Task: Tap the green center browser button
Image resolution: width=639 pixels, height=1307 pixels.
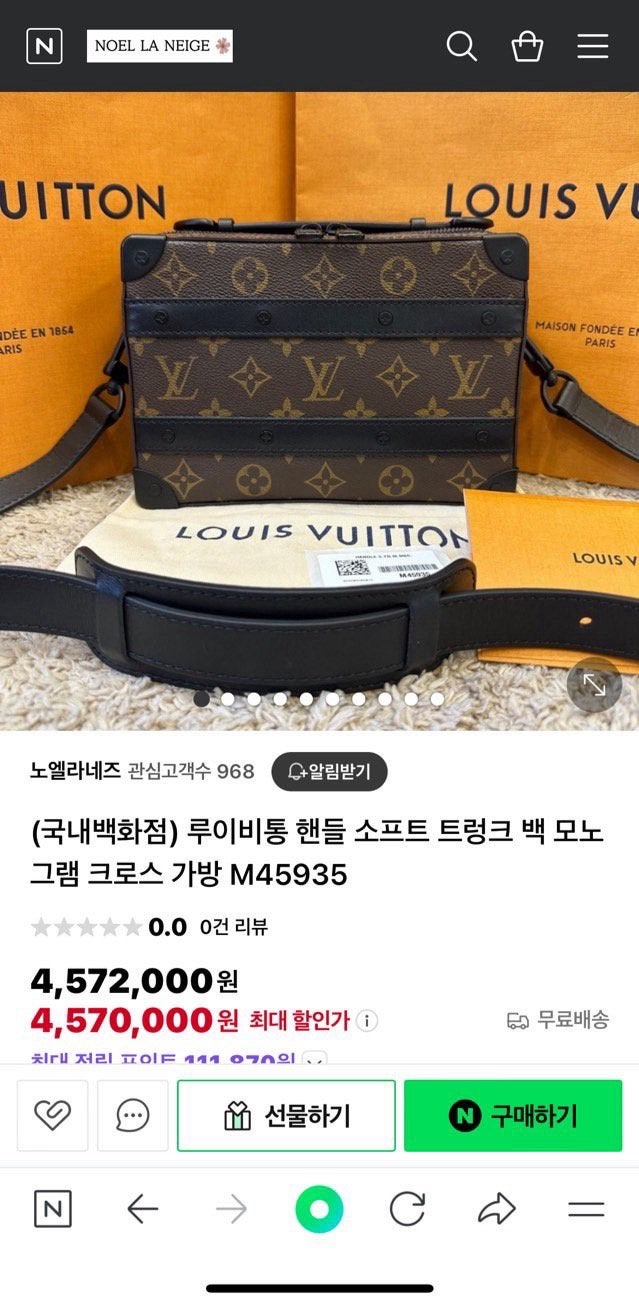Action: (x=319, y=1209)
